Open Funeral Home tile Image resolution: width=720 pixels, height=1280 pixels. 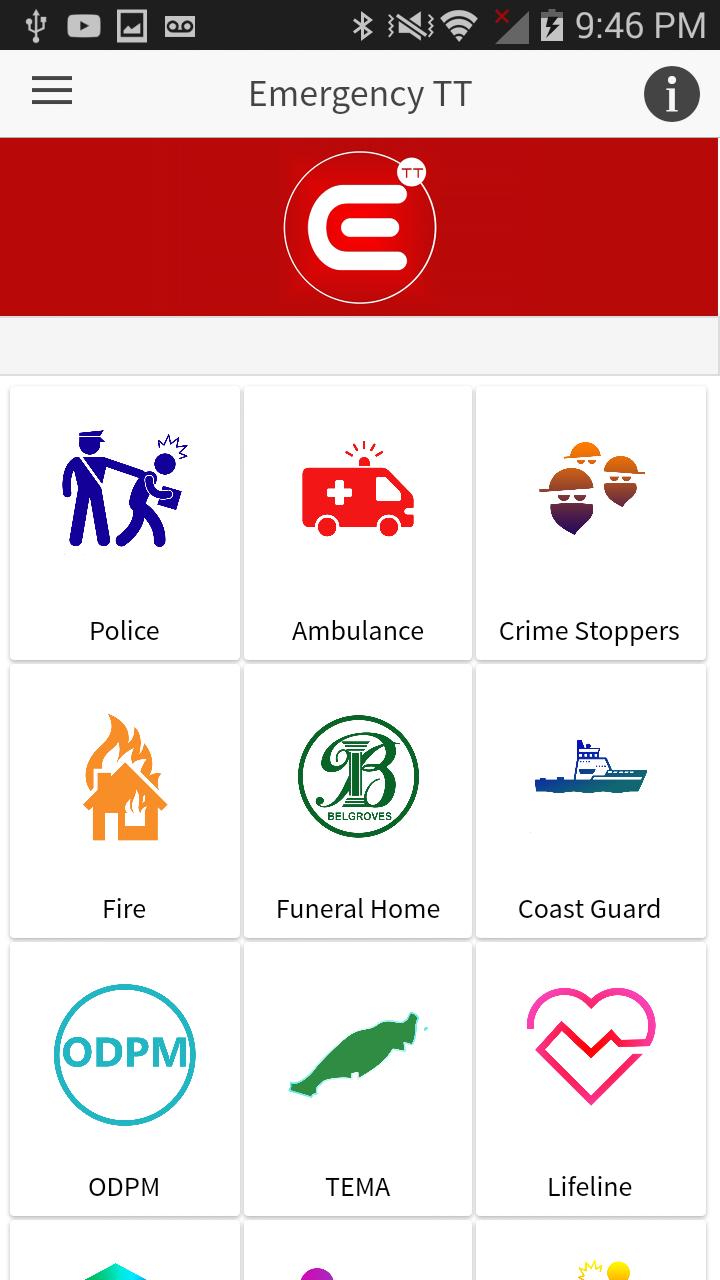point(358,801)
